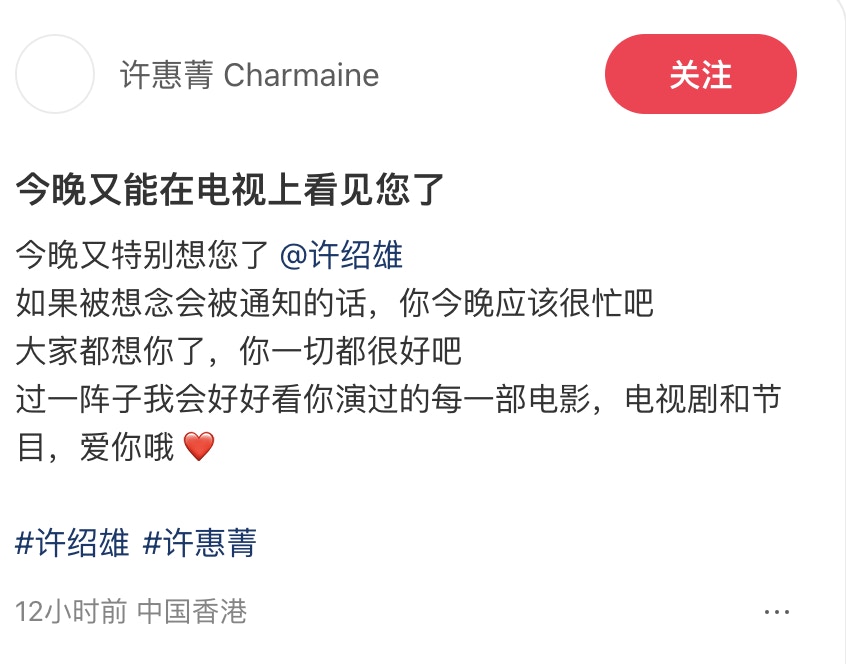Viewport: 846px width, 664px height.
Task: Open the post's three-dot overflow menu
Action: (x=777, y=611)
